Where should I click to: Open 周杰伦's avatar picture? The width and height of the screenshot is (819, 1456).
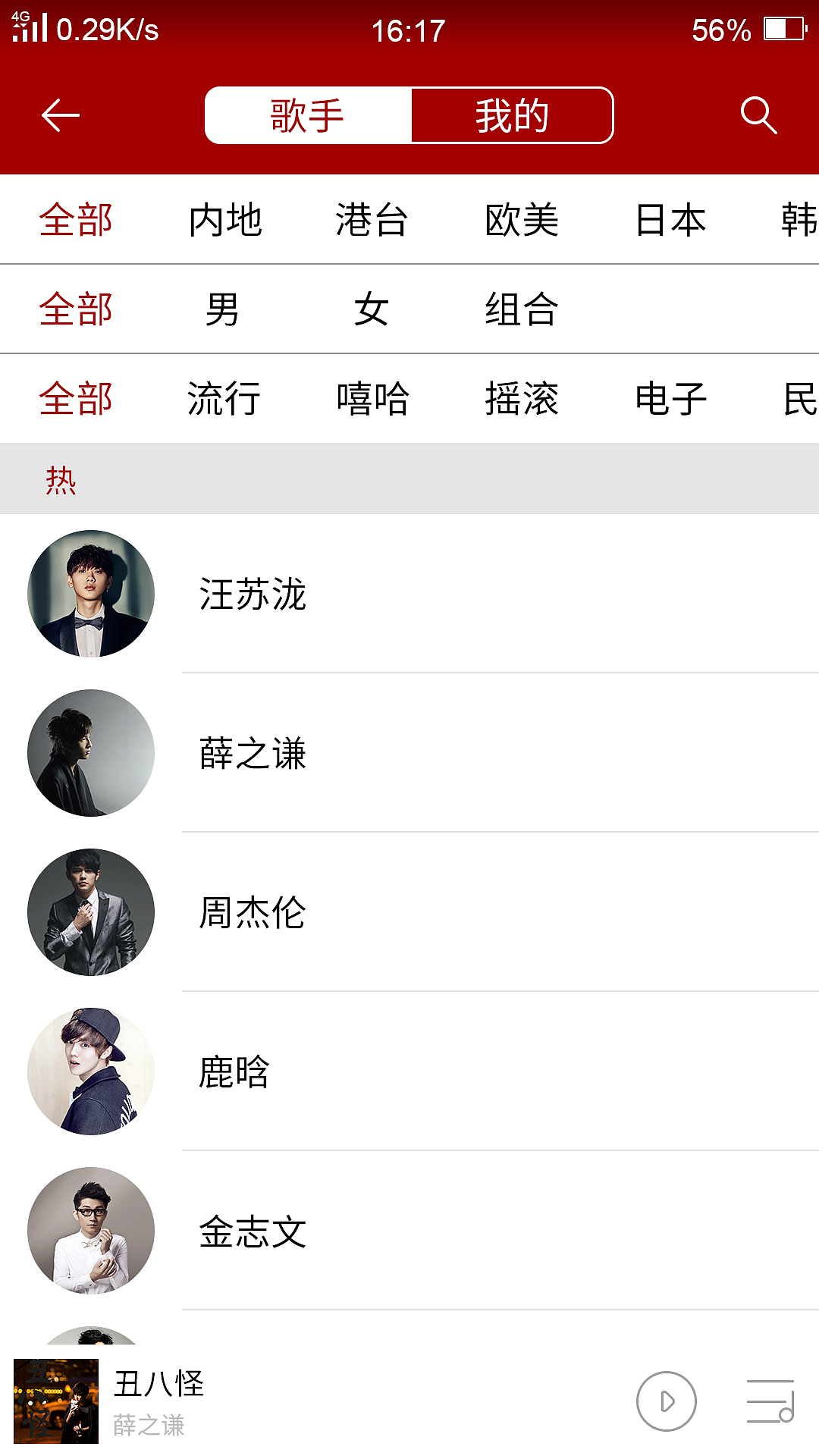coord(90,912)
